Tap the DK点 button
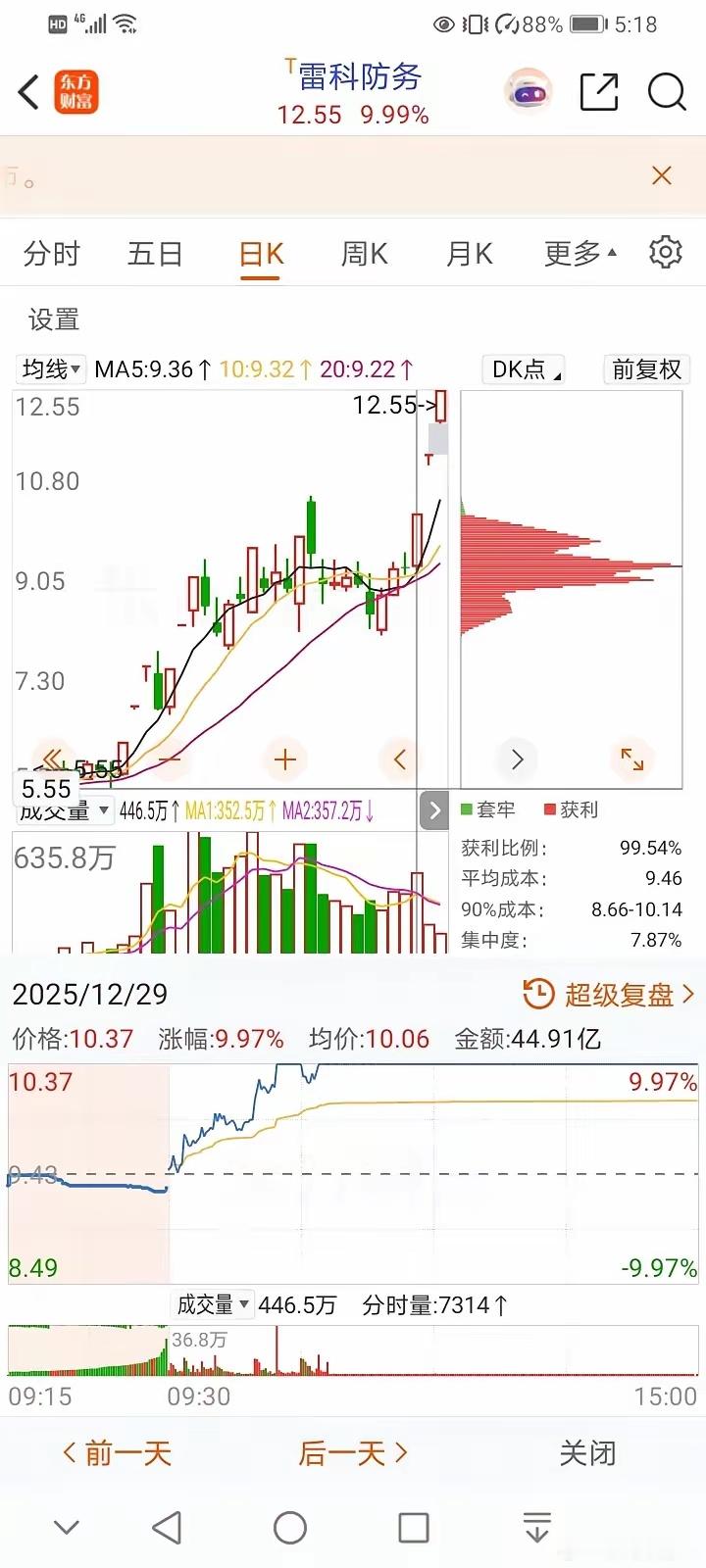This screenshot has height=1568, width=706. [525, 369]
